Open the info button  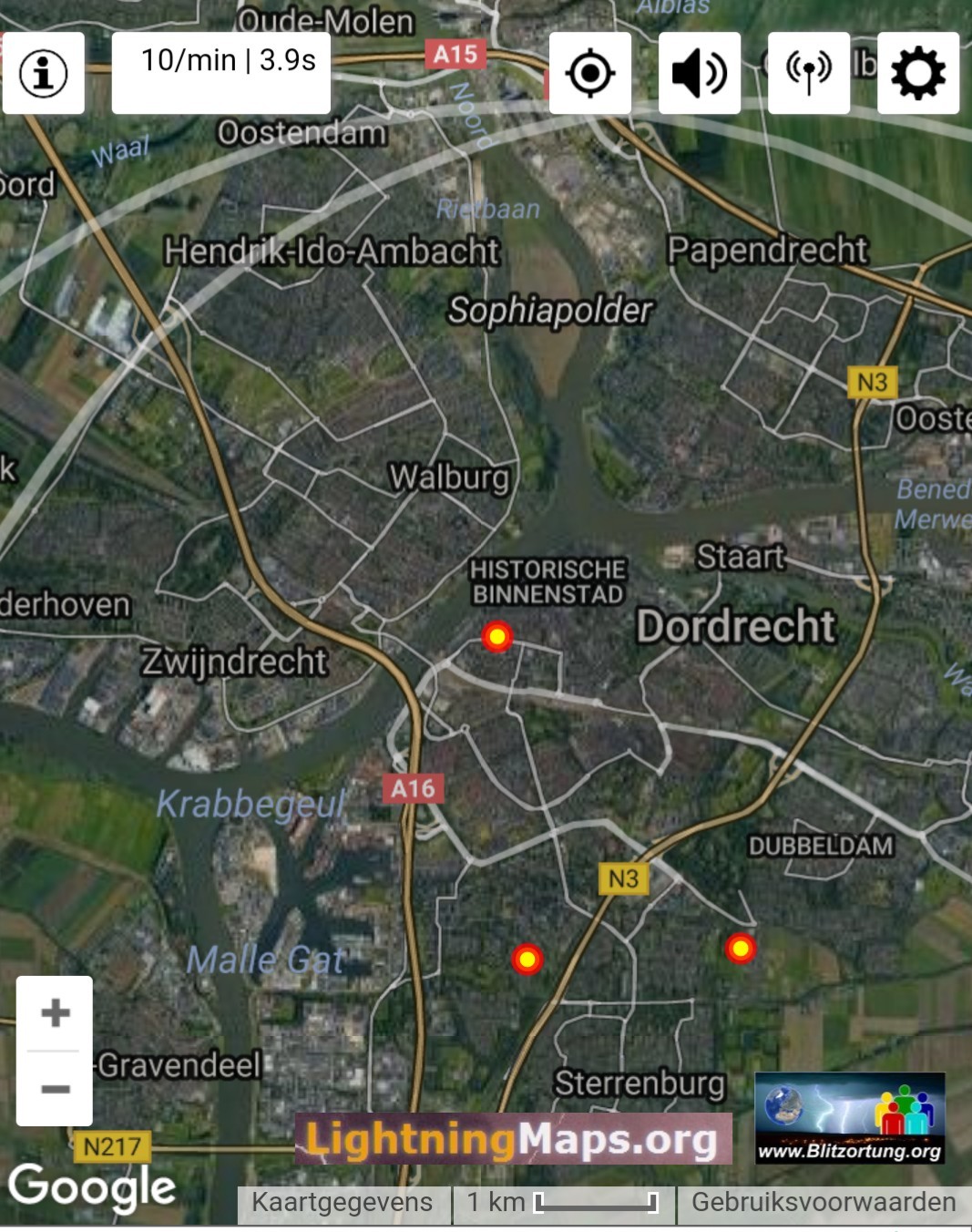pos(44,73)
